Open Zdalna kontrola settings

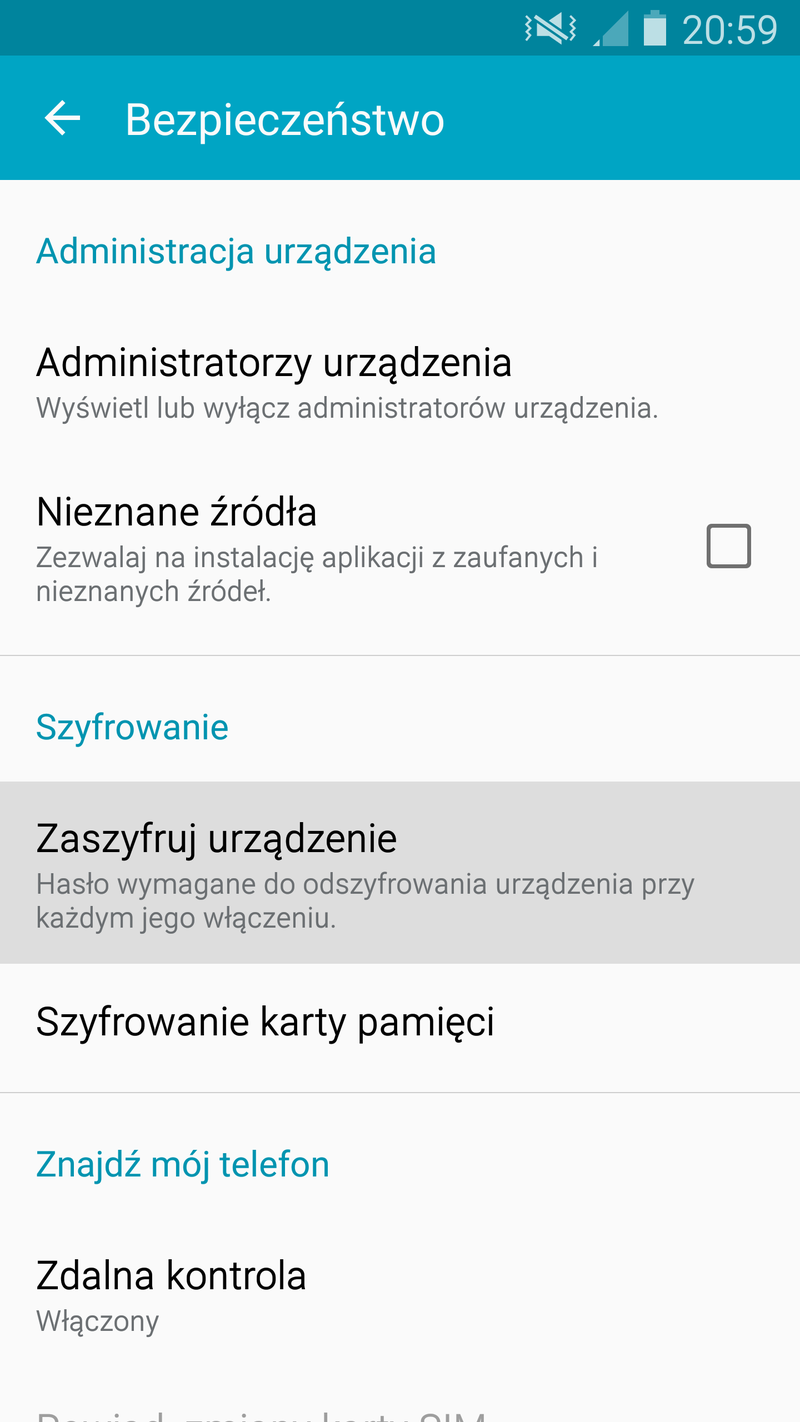pos(400,1296)
